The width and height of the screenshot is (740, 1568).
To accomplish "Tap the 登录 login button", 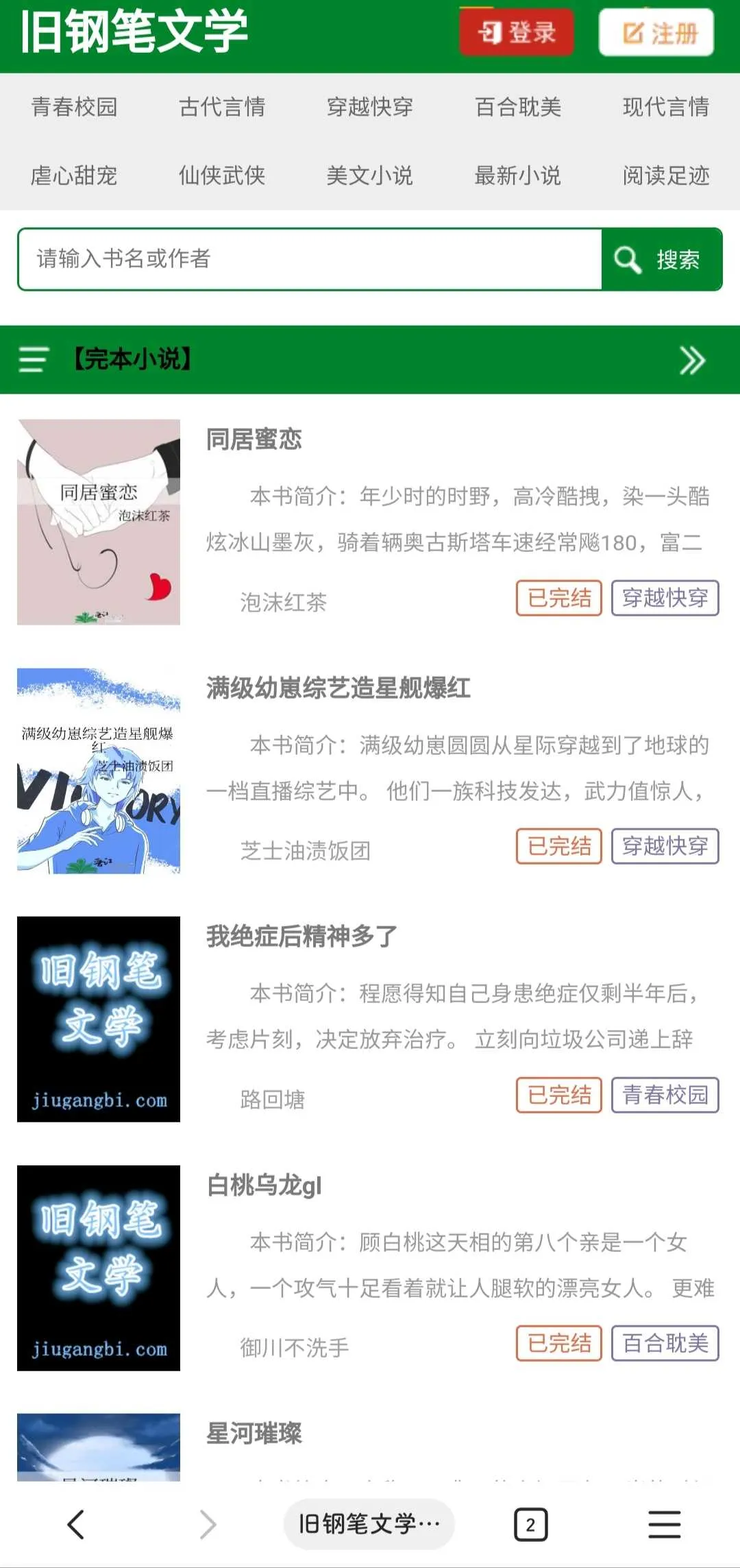I will point(516,32).
